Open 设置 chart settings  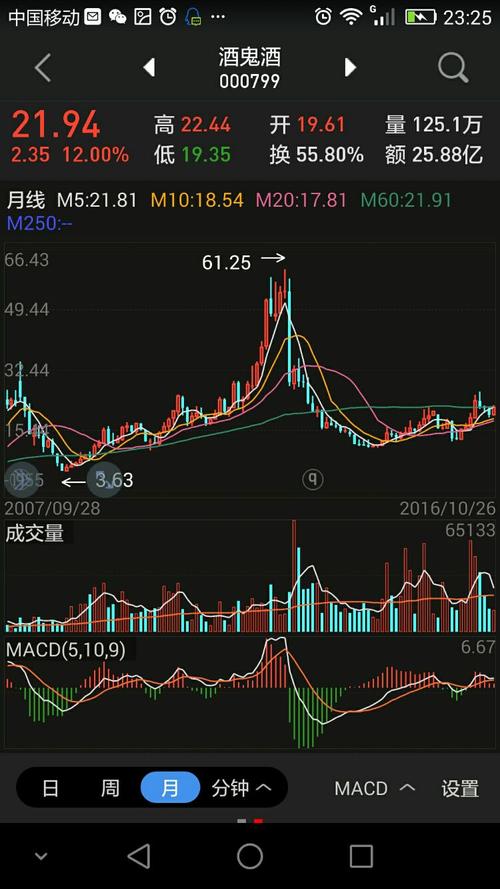pyautogui.click(x=460, y=788)
